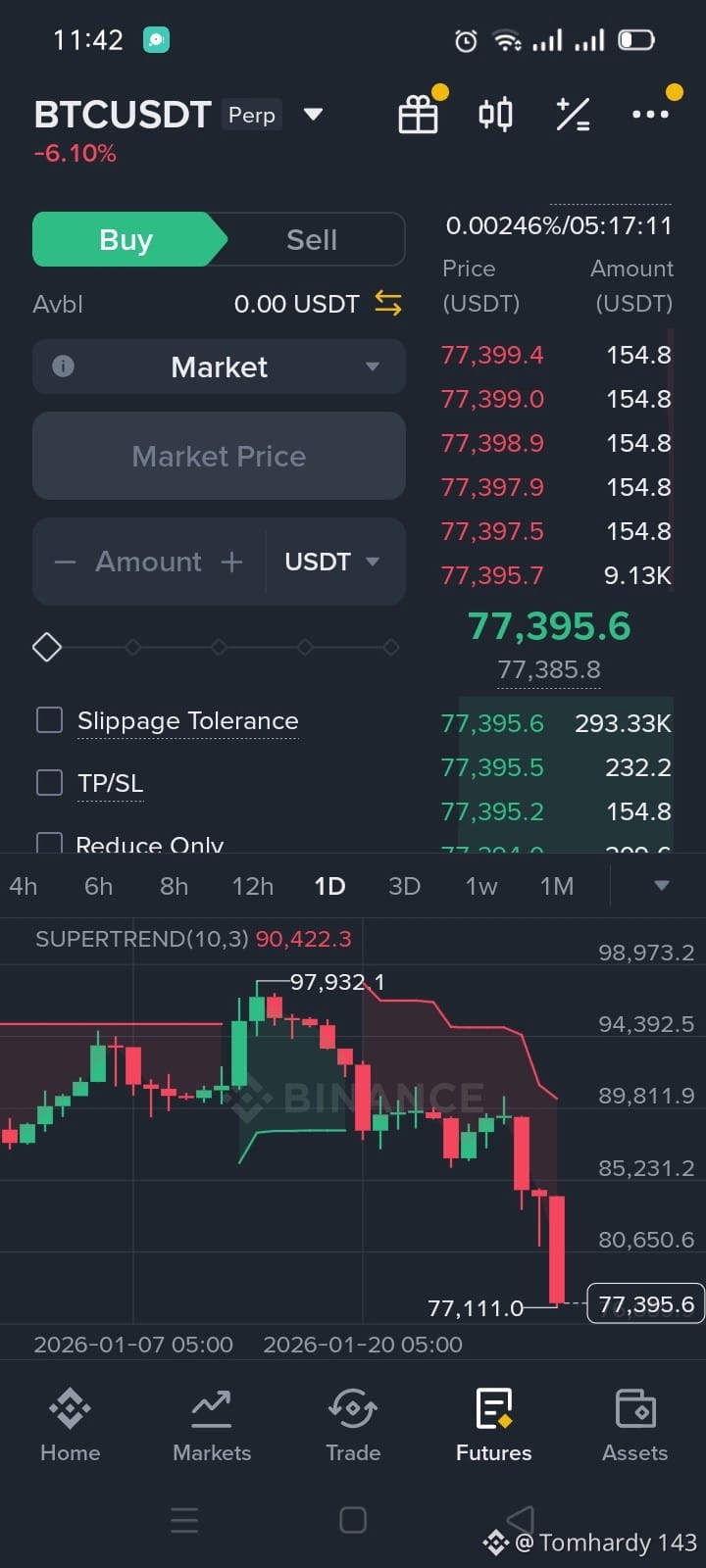706x1568 pixels.
Task: Go to the Home tab
Action: click(x=71, y=1425)
